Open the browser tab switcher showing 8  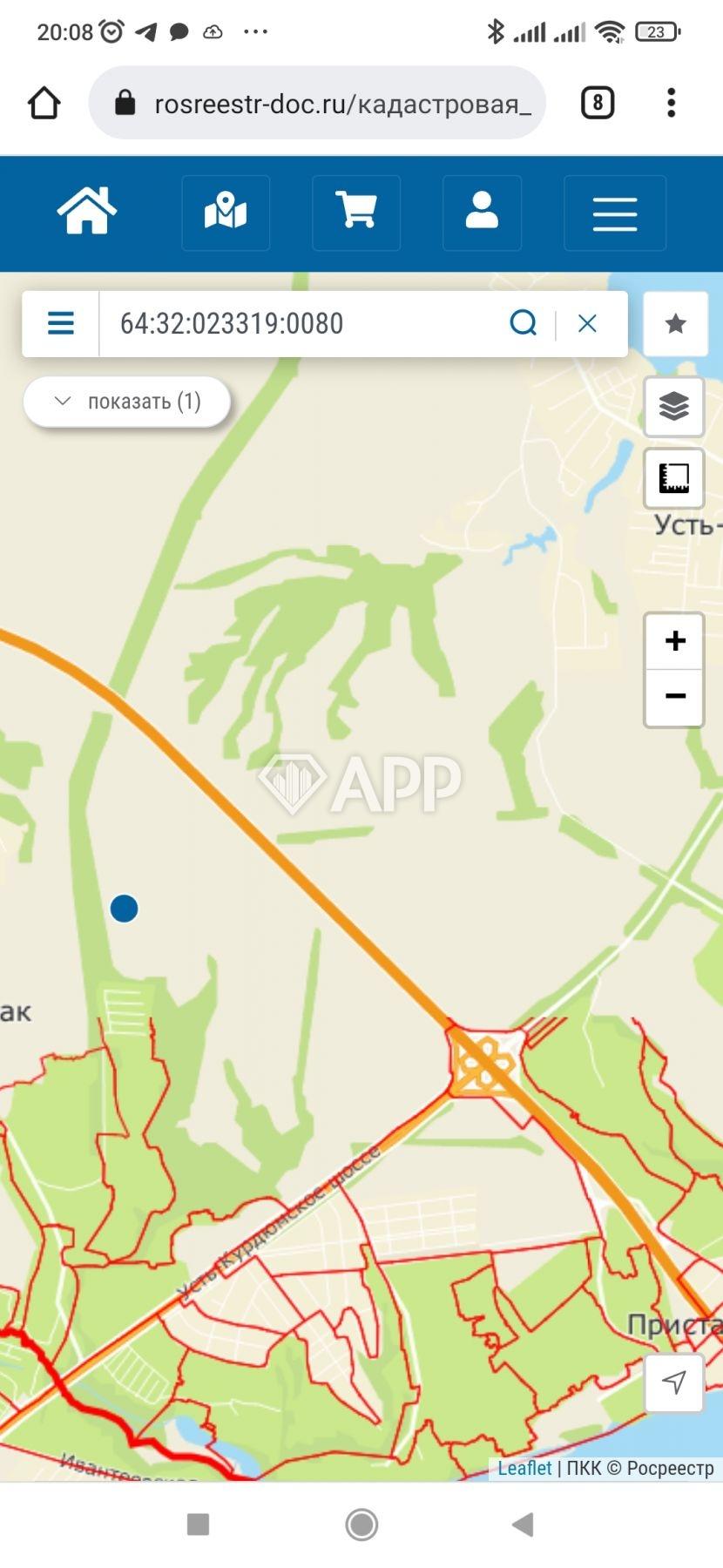tap(598, 104)
